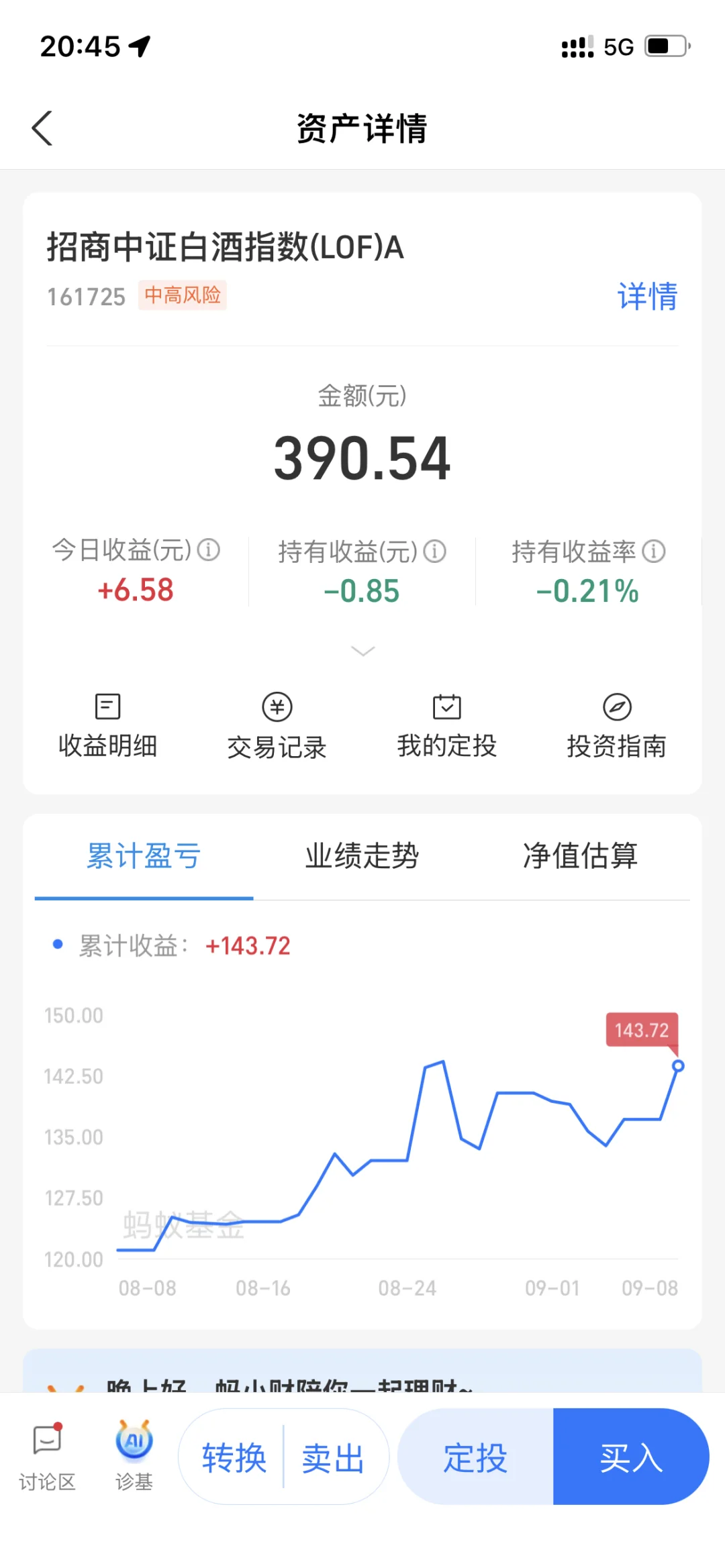This screenshot has width=725, height=1568.
Task: Switch to the 业绩走势 tab
Action: point(362,857)
